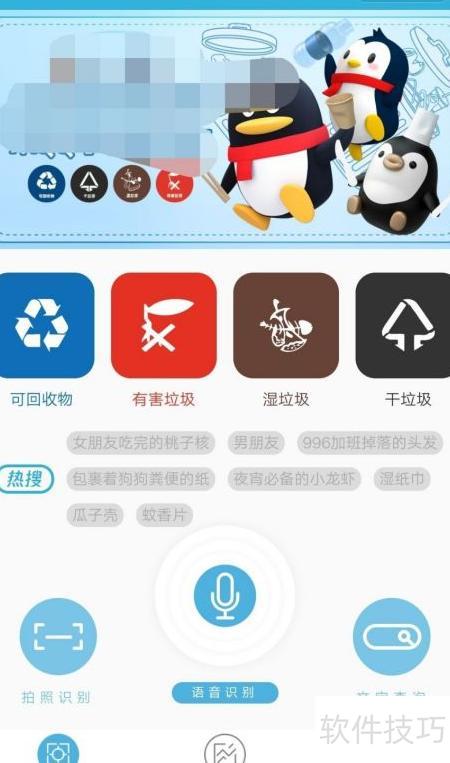Choose the 夜宵必备的小龙虾 chip
The image size is (450, 763).
[294, 479]
